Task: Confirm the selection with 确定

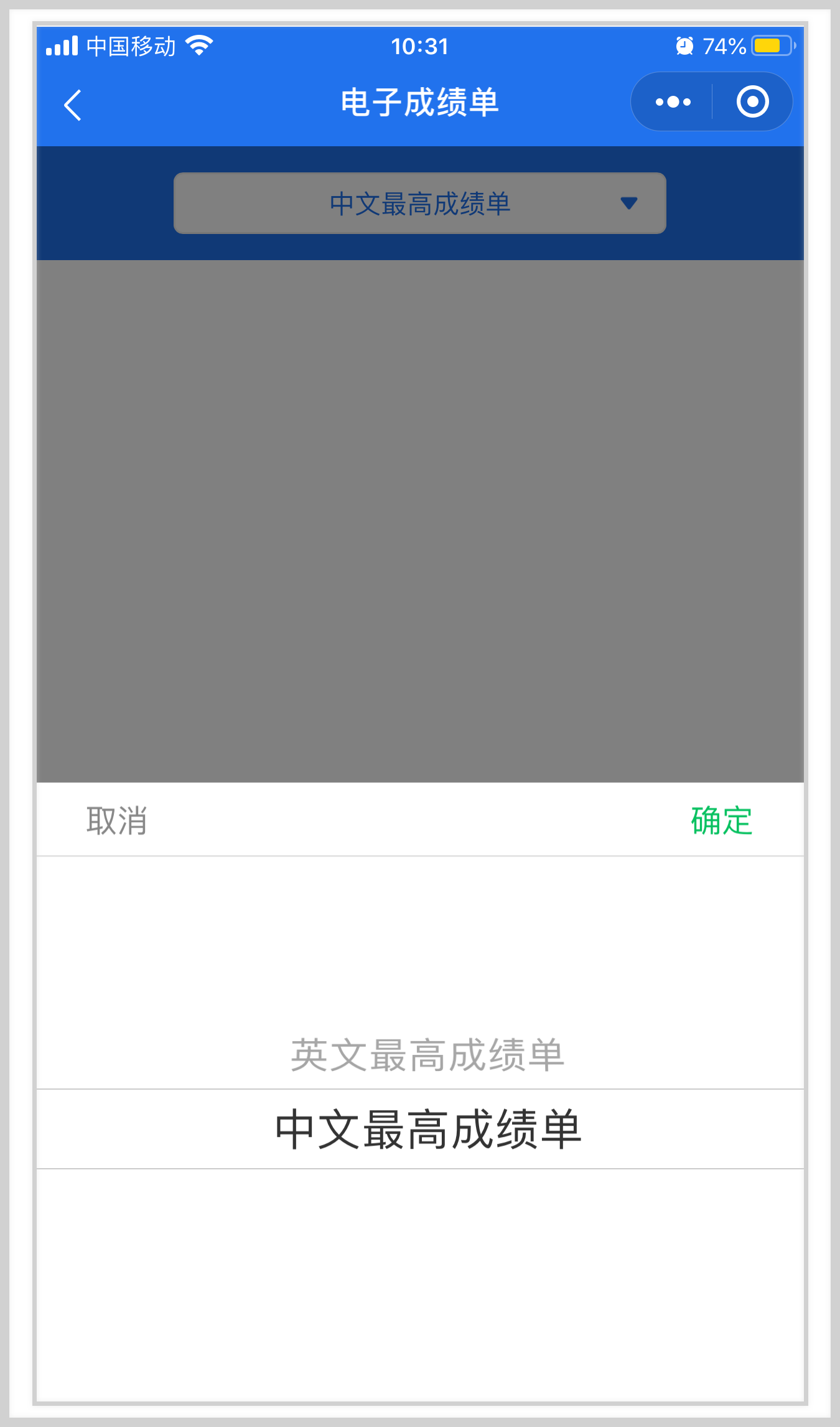Action: (721, 820)
